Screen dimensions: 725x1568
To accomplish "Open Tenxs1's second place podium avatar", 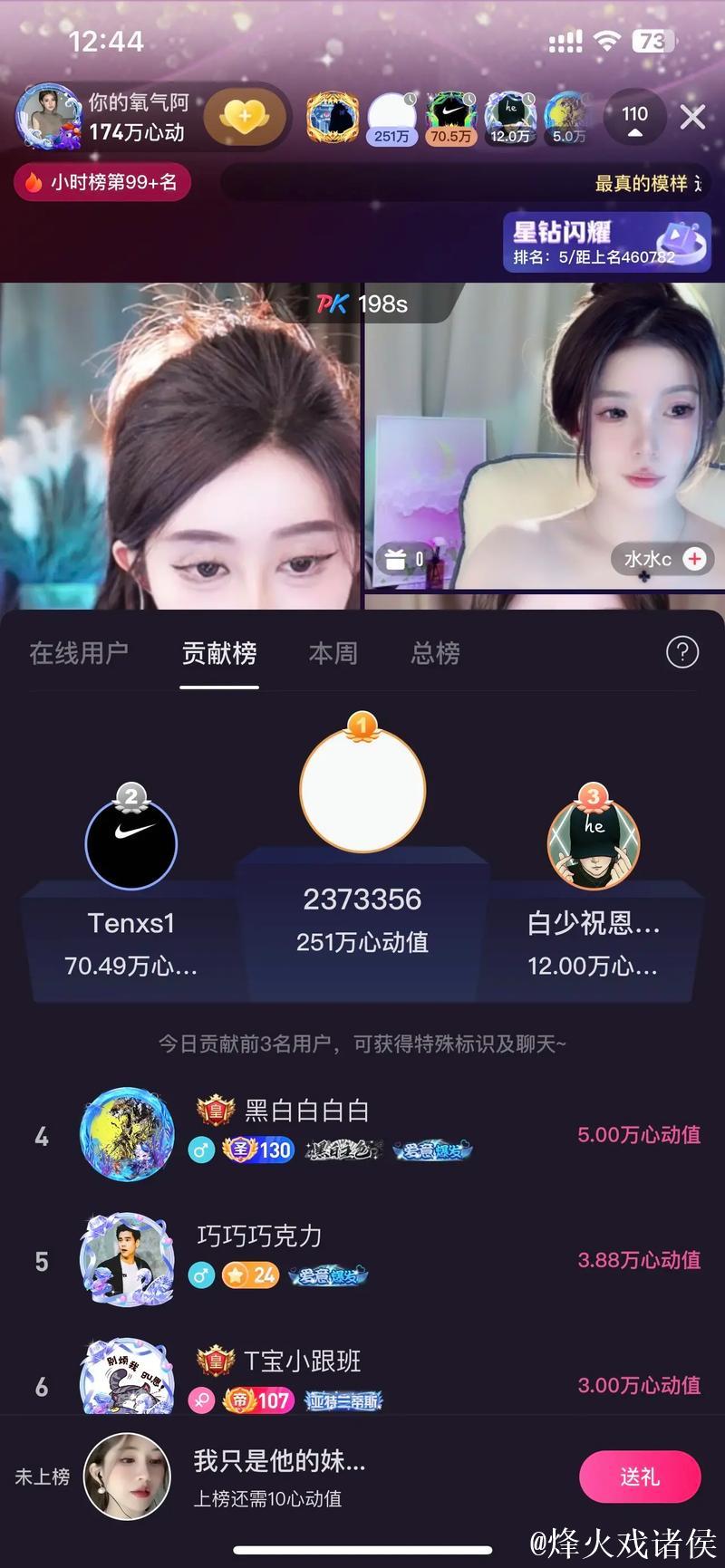I will point(130,842).
